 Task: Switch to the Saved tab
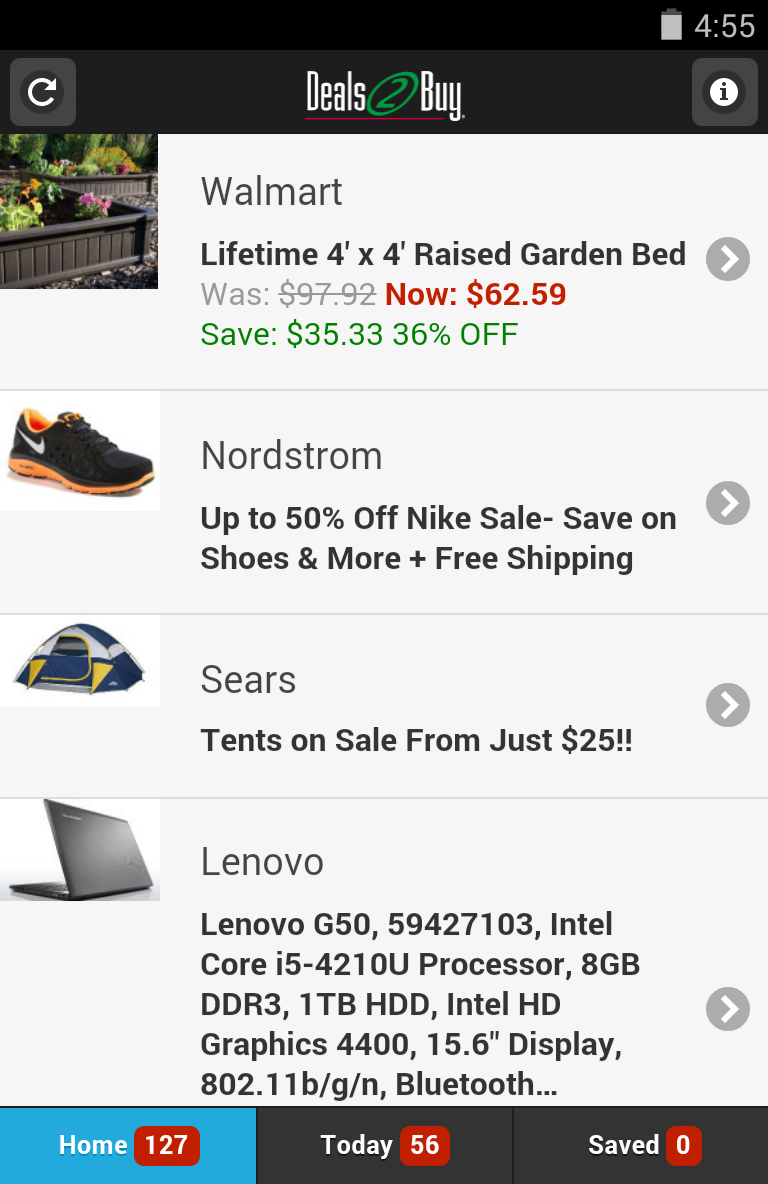pyautogui.click(x=641, y=1145)
